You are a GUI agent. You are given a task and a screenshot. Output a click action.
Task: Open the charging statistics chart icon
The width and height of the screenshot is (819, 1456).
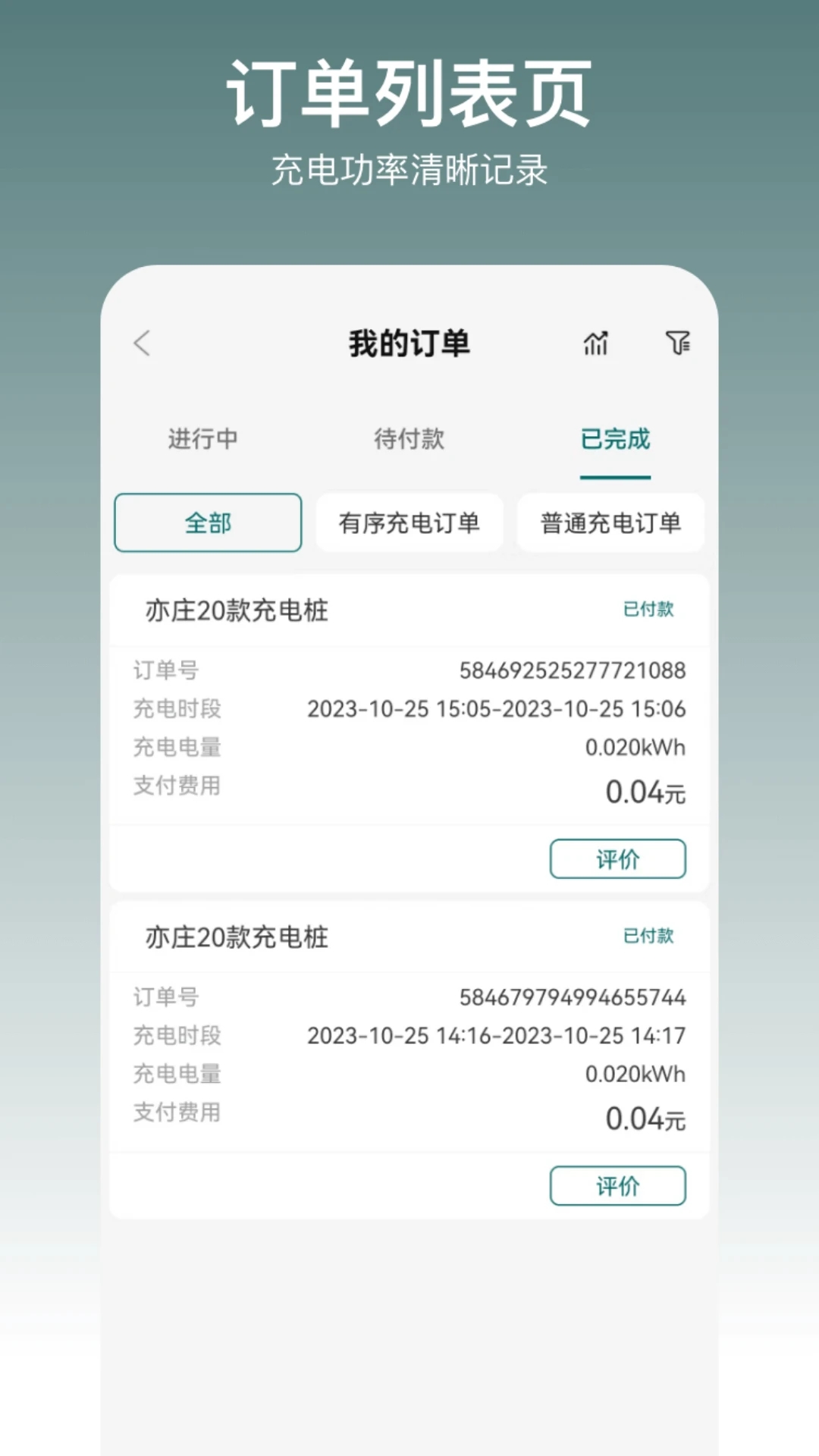click(x=596, y=344)
